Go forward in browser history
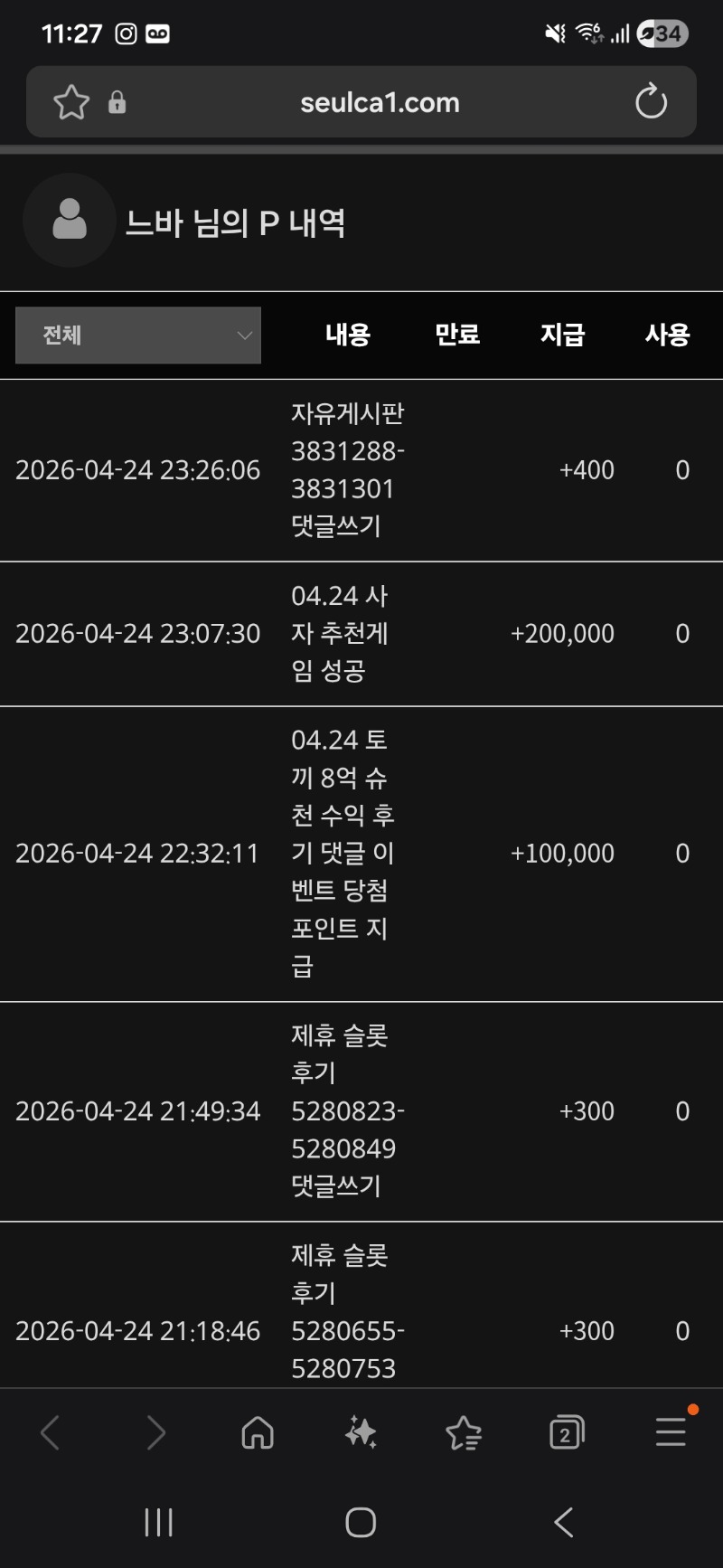723x1568 pixels. [155, 1432]
